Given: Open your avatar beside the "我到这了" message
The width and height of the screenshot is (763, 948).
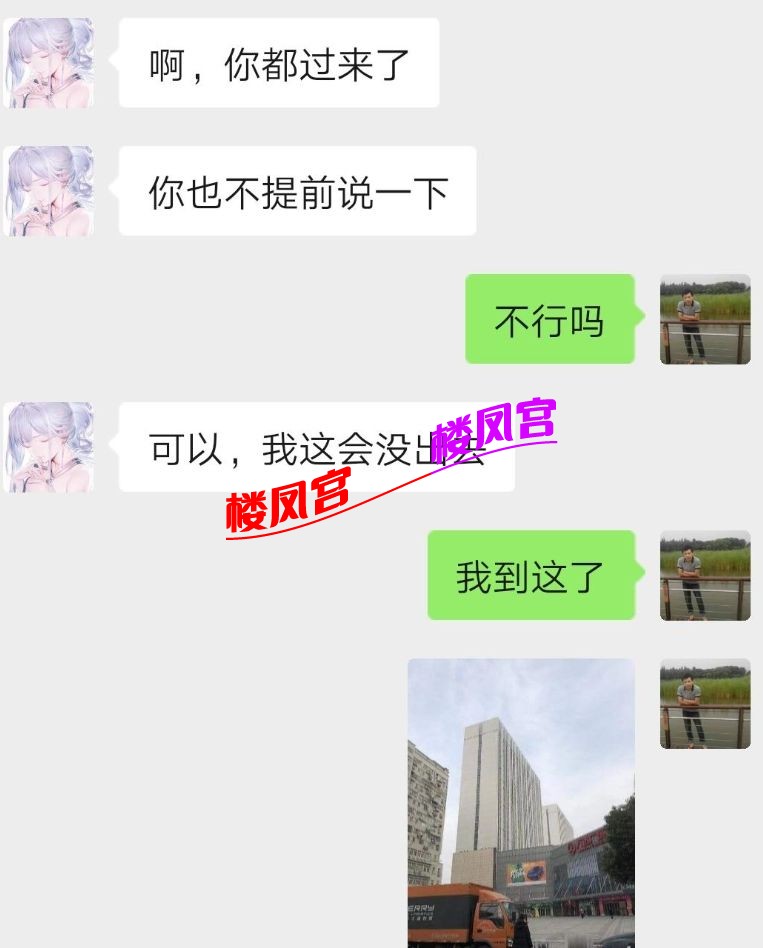Looking at the screenshot, I should (705, 574).
